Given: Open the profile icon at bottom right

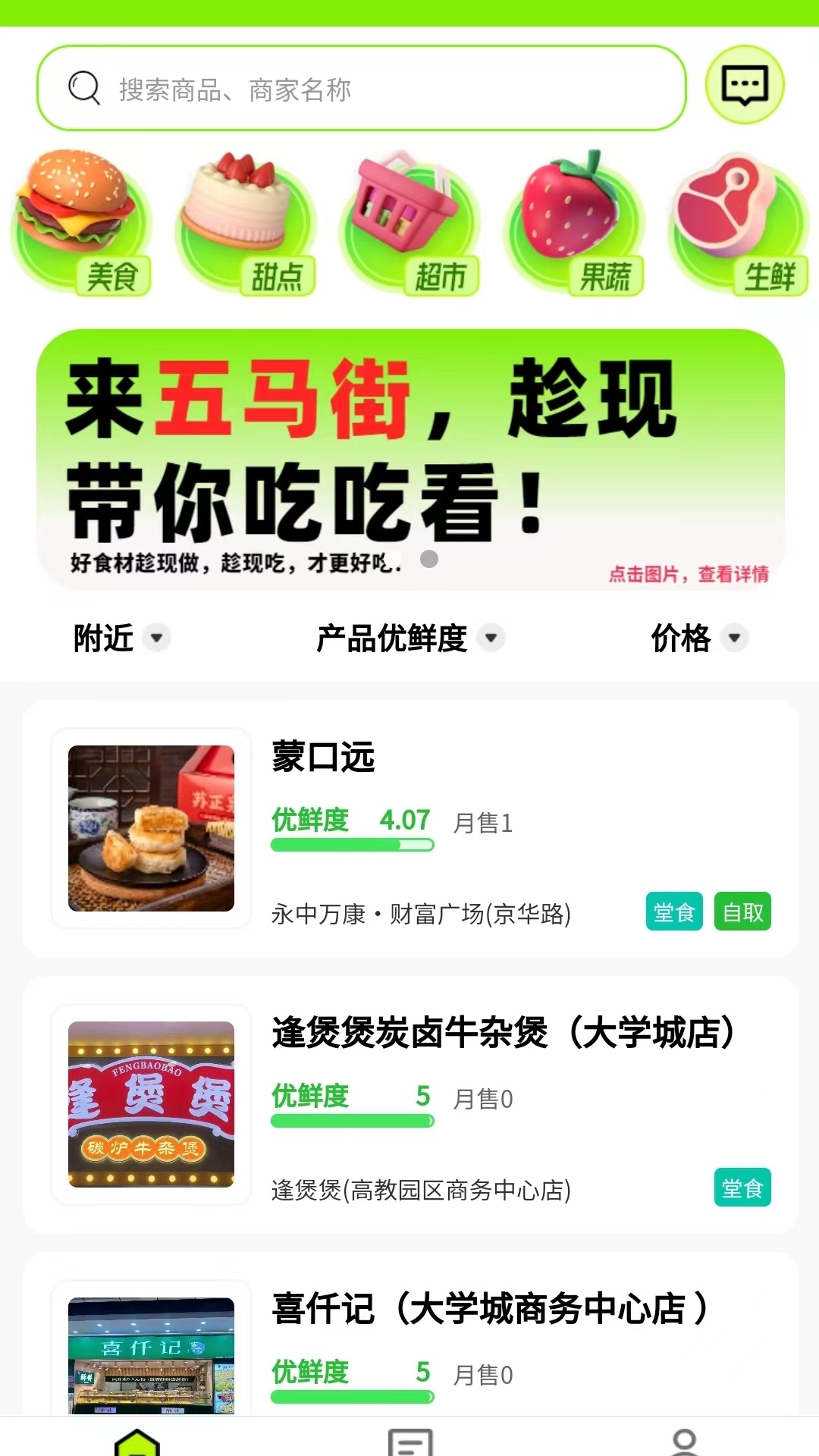Looking at the screenshot, I should [684, 1439].
